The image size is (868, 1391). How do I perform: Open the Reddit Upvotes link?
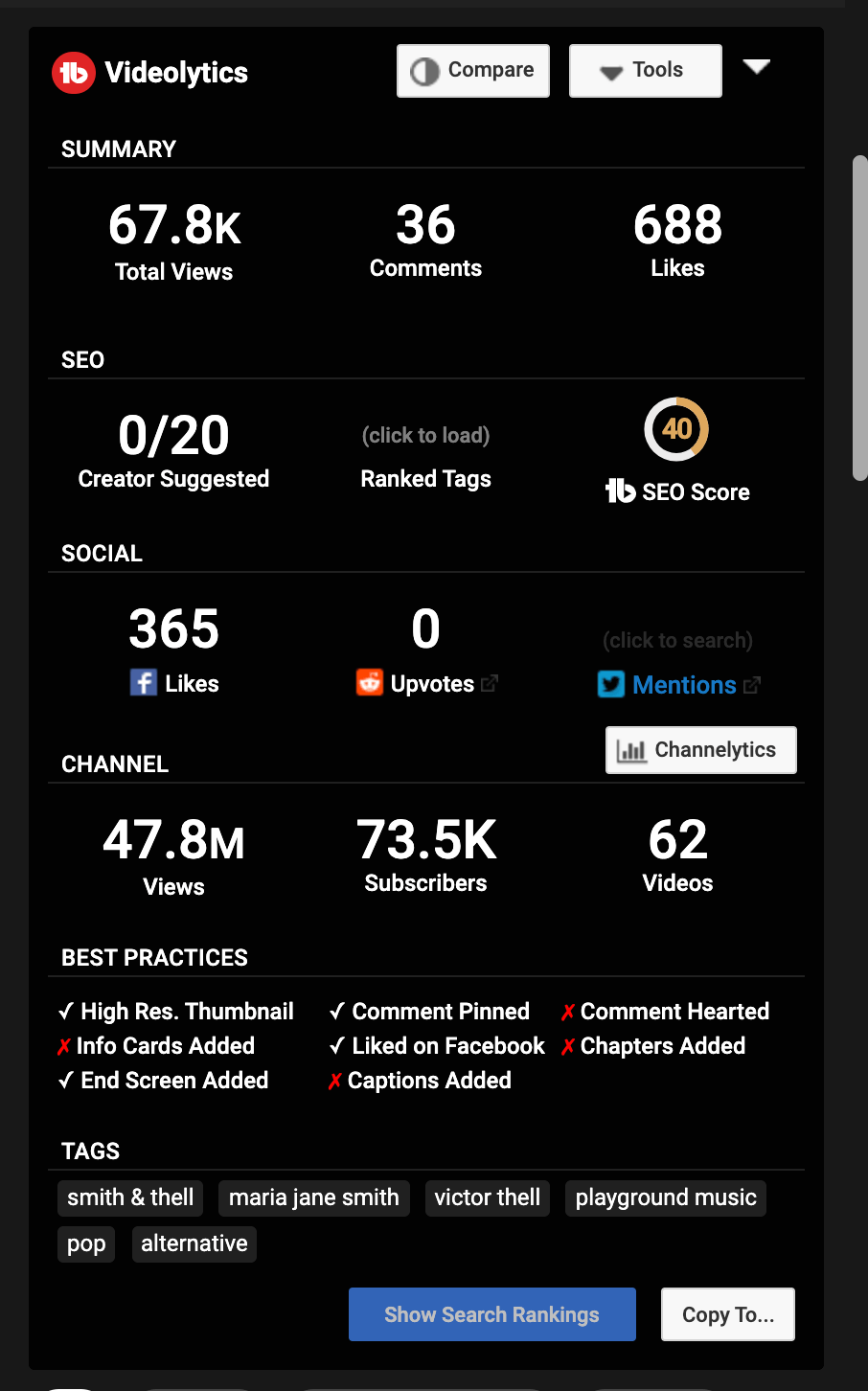(432, 684)
